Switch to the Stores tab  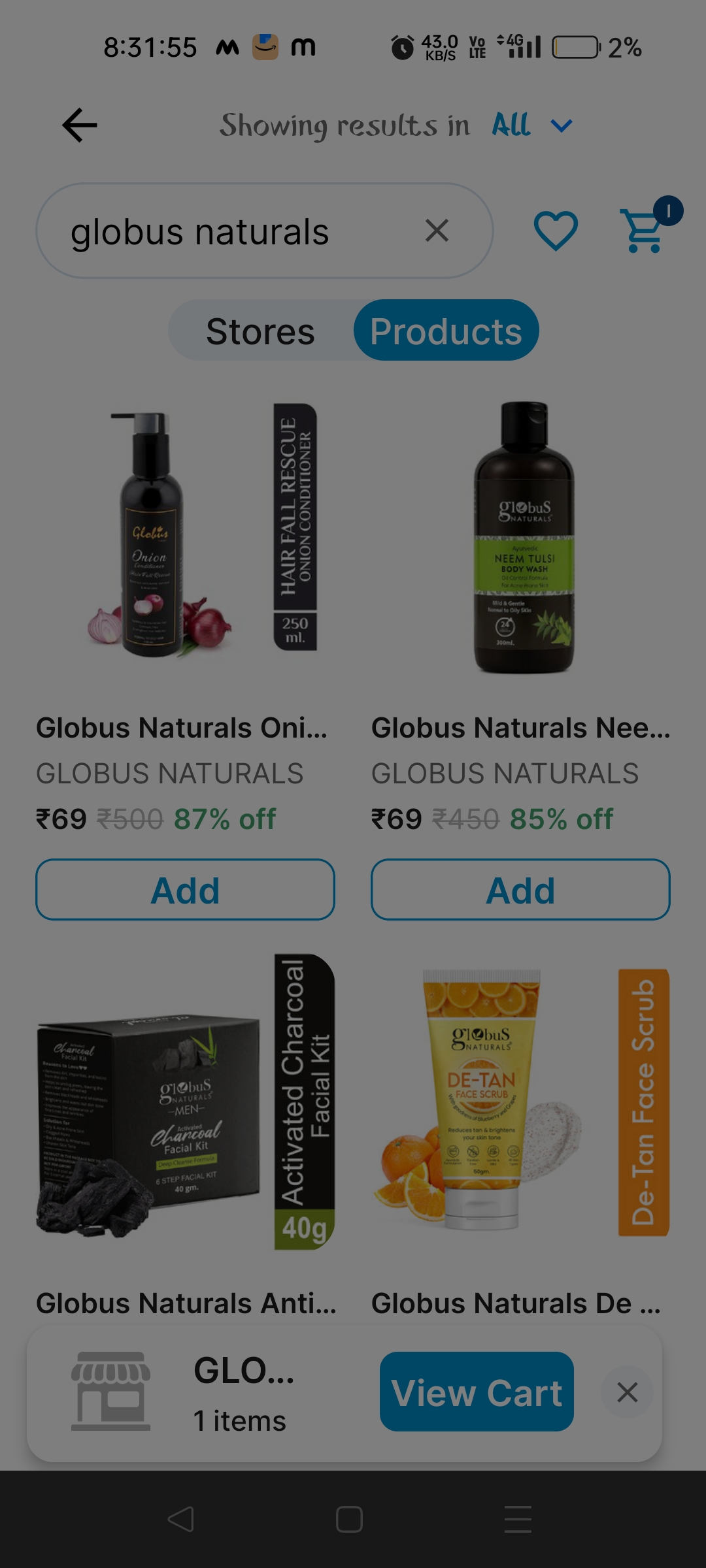[x=260, y=331]
